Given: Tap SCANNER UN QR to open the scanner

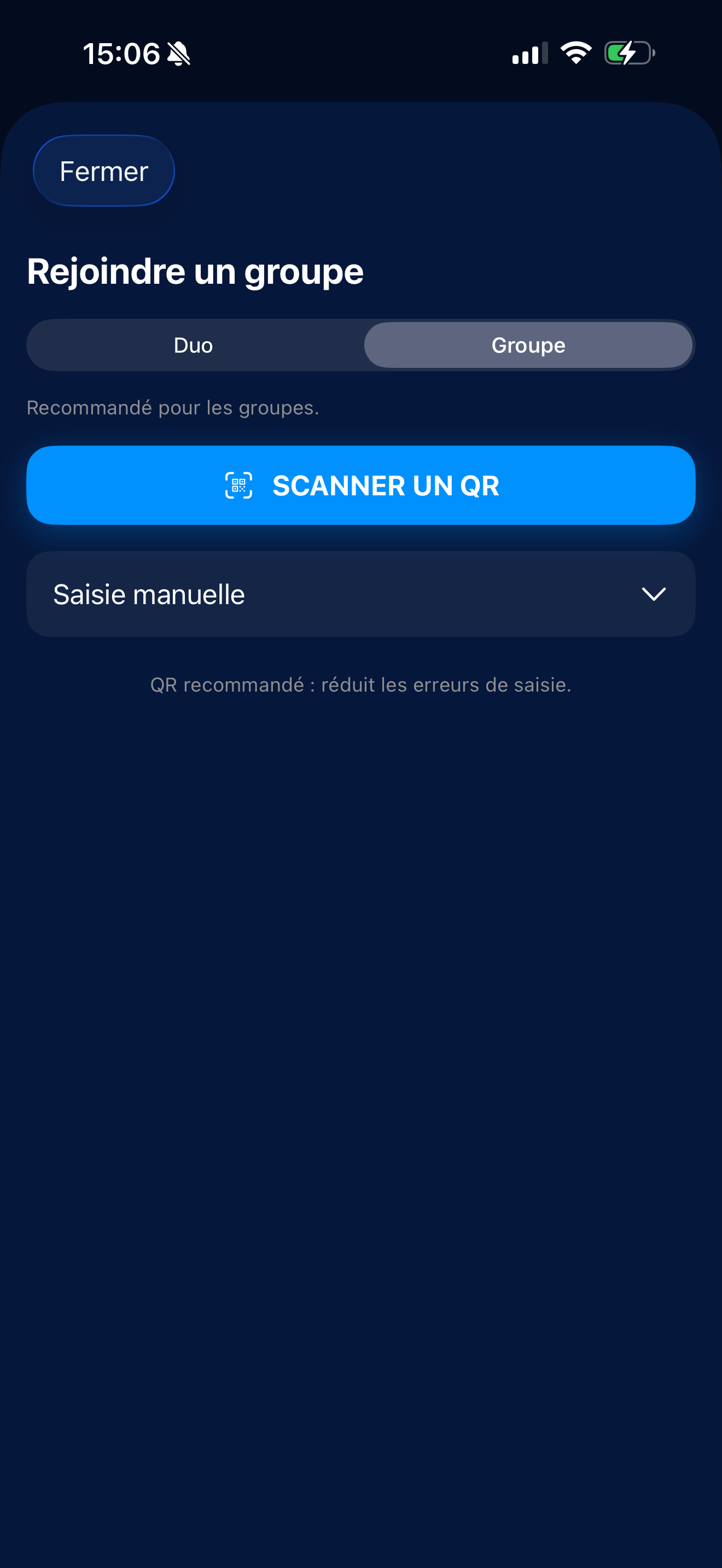Looking at the screenshot, I should click(x=360, y=485).
